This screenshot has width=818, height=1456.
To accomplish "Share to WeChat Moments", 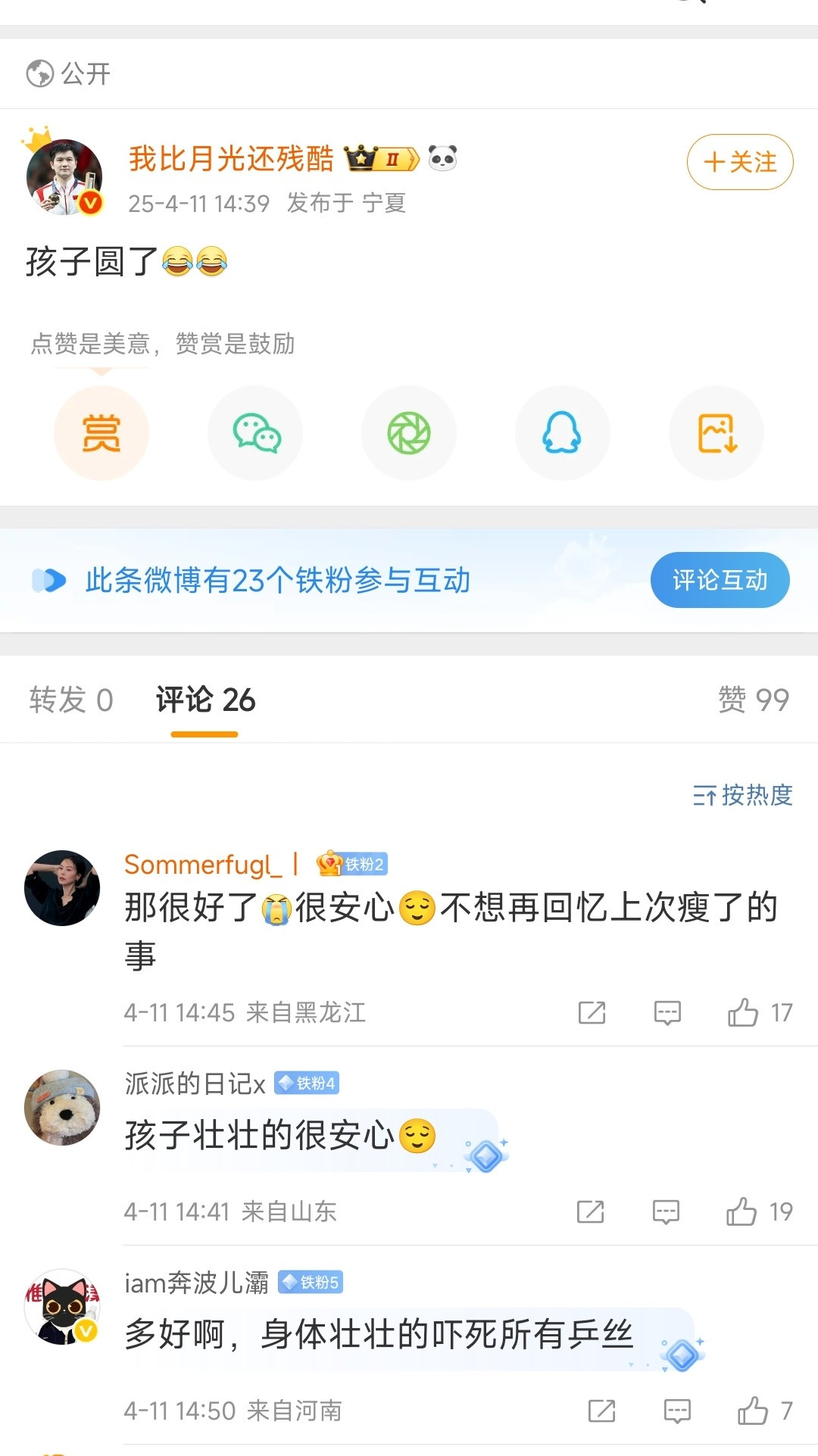I will [409, 433].
